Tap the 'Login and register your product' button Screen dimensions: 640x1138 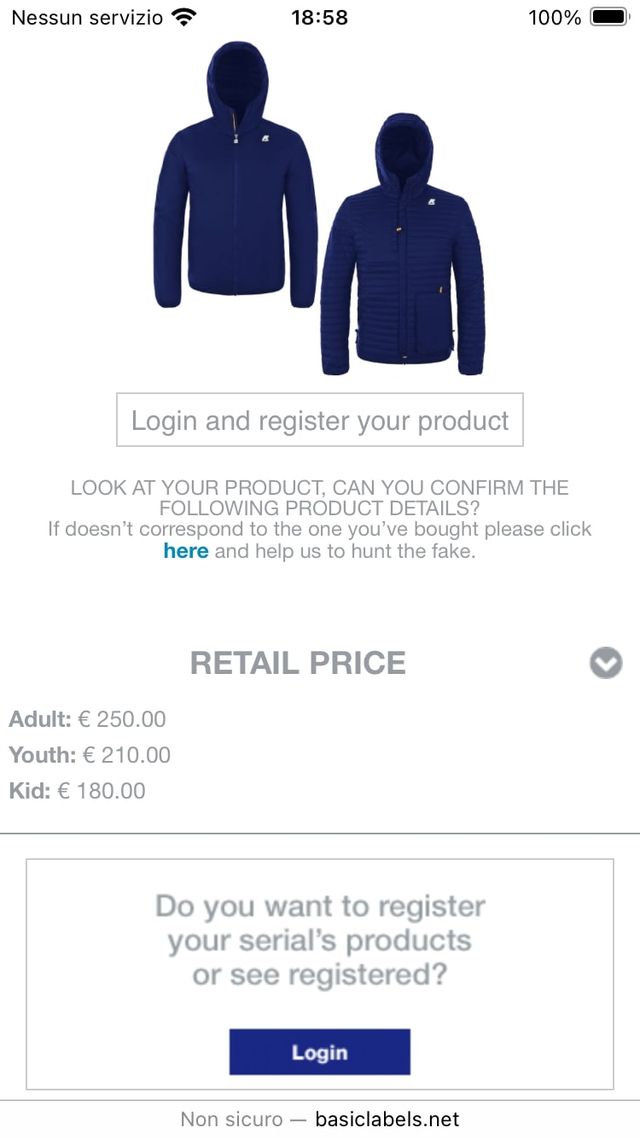pyautogui.click(x=320, y=420)
